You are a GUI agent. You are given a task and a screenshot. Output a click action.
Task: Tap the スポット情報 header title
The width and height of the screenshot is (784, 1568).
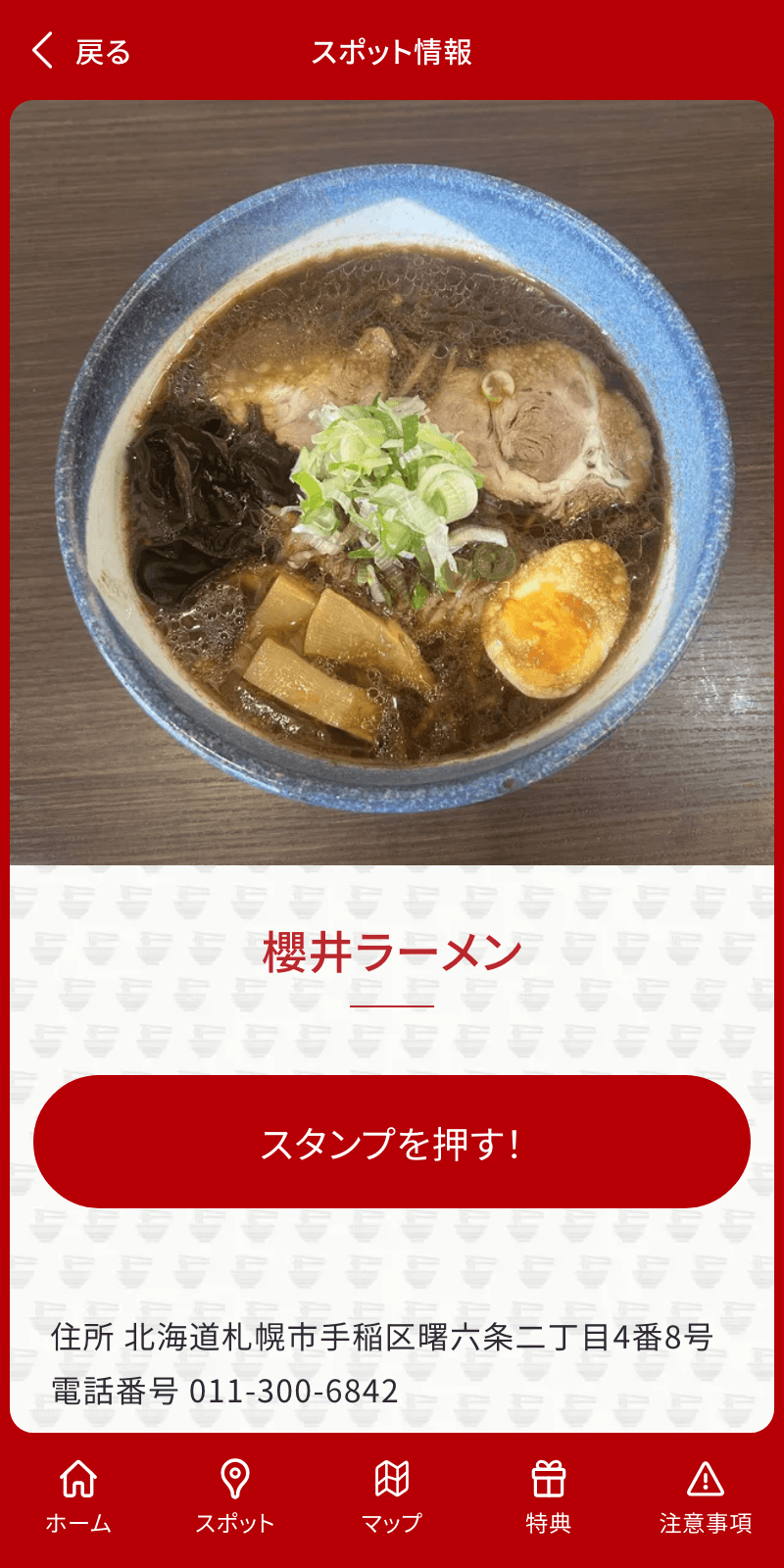(x=392, y=52)
